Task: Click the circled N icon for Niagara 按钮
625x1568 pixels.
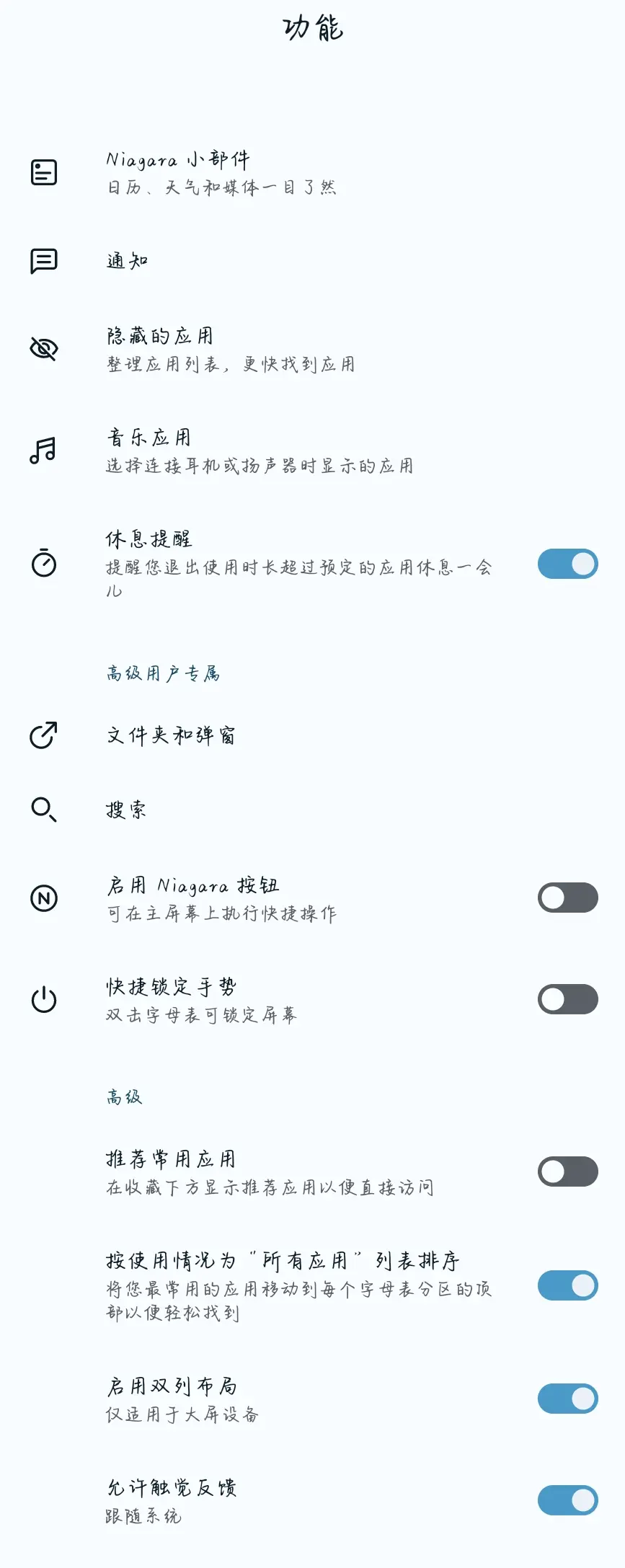Action: [43, 898]
